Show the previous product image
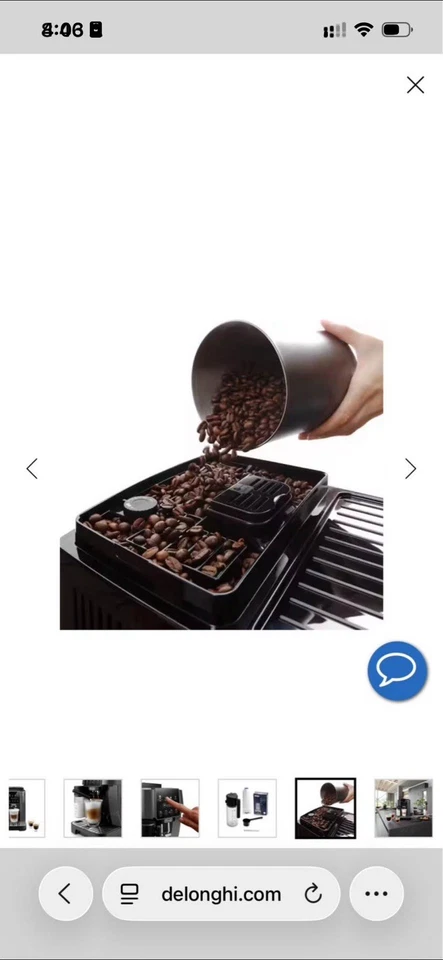 [32, 469]
